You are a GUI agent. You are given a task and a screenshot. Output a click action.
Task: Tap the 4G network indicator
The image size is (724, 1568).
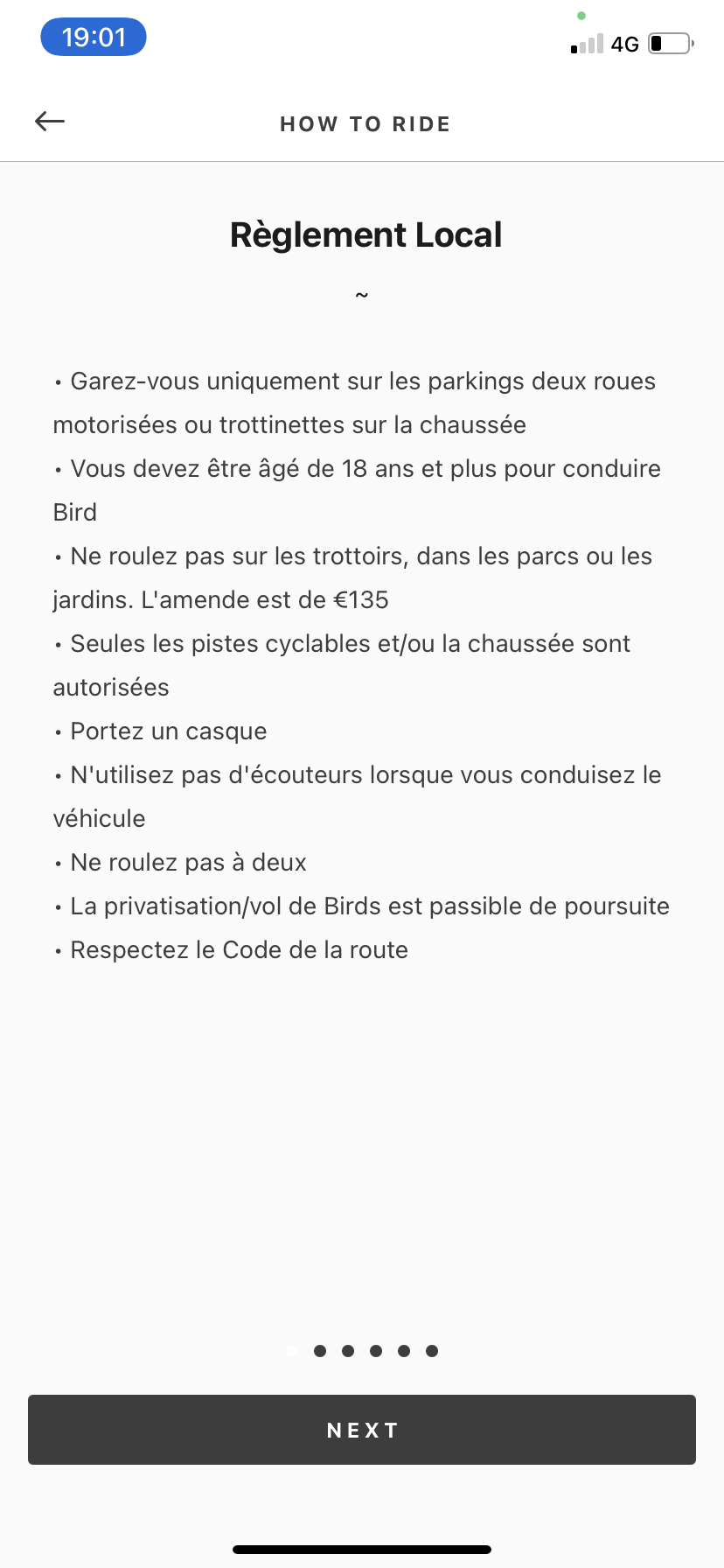(626, 44)
